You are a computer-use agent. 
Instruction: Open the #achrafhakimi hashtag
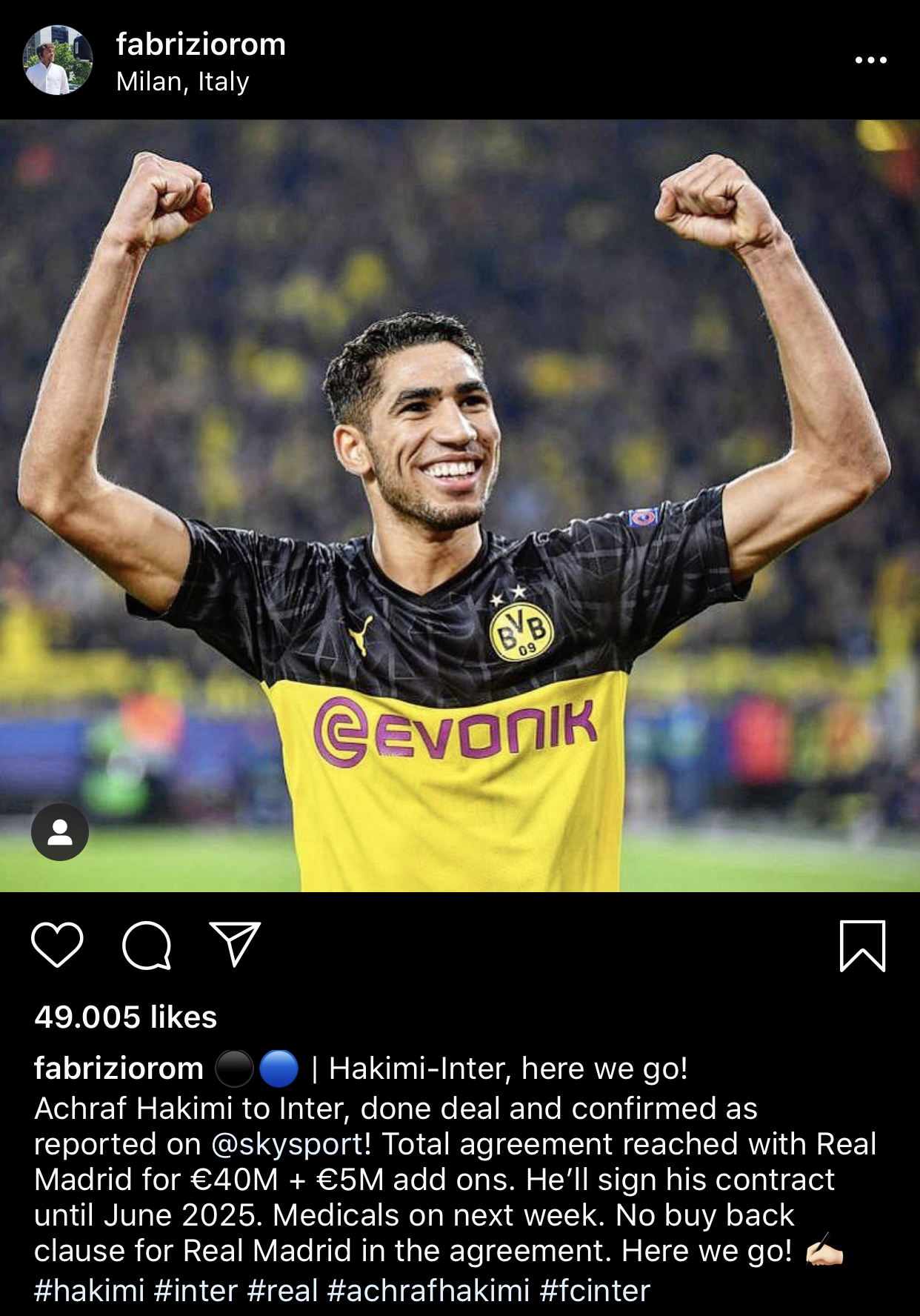point(428,1291)
